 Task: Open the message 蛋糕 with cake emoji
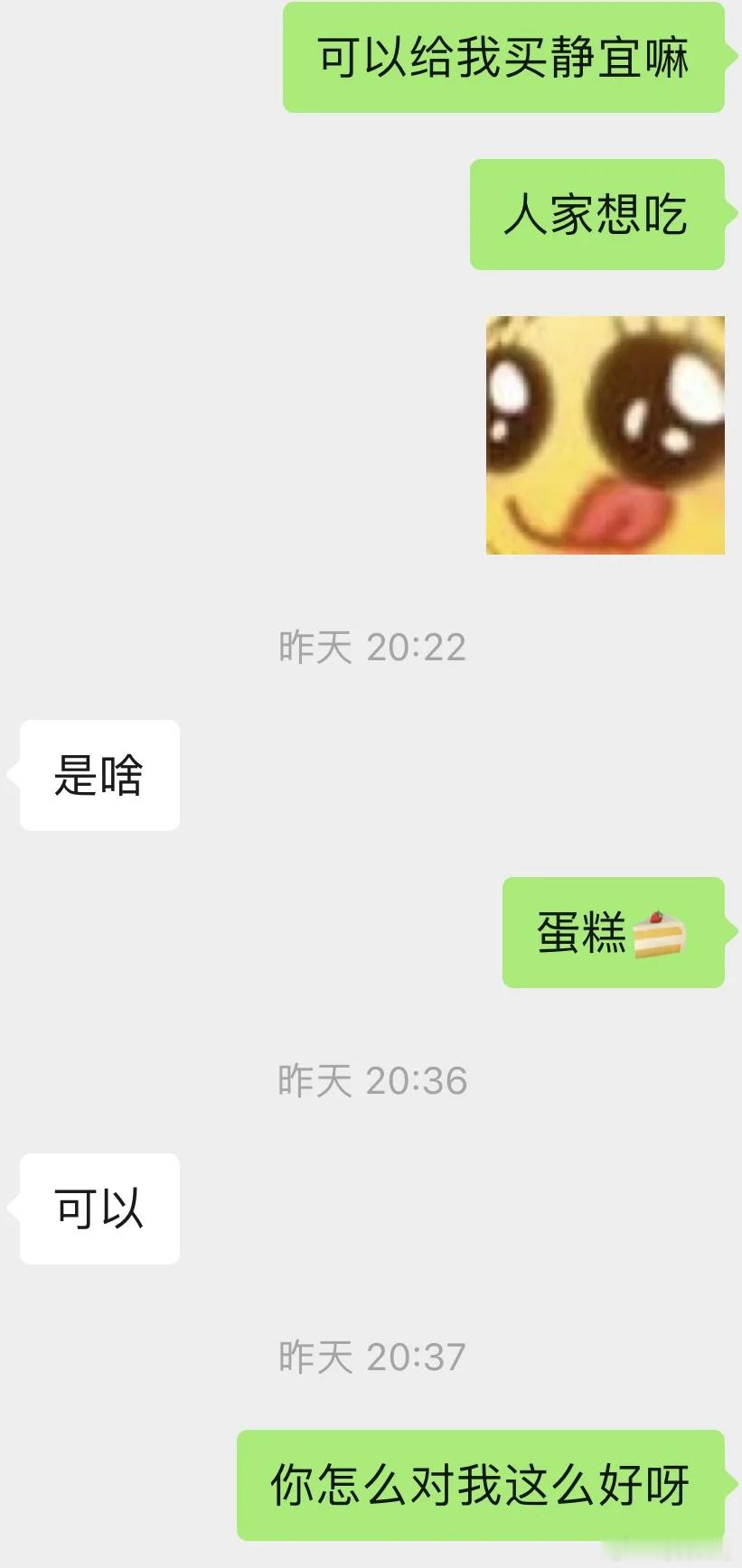tap(613, 931)
